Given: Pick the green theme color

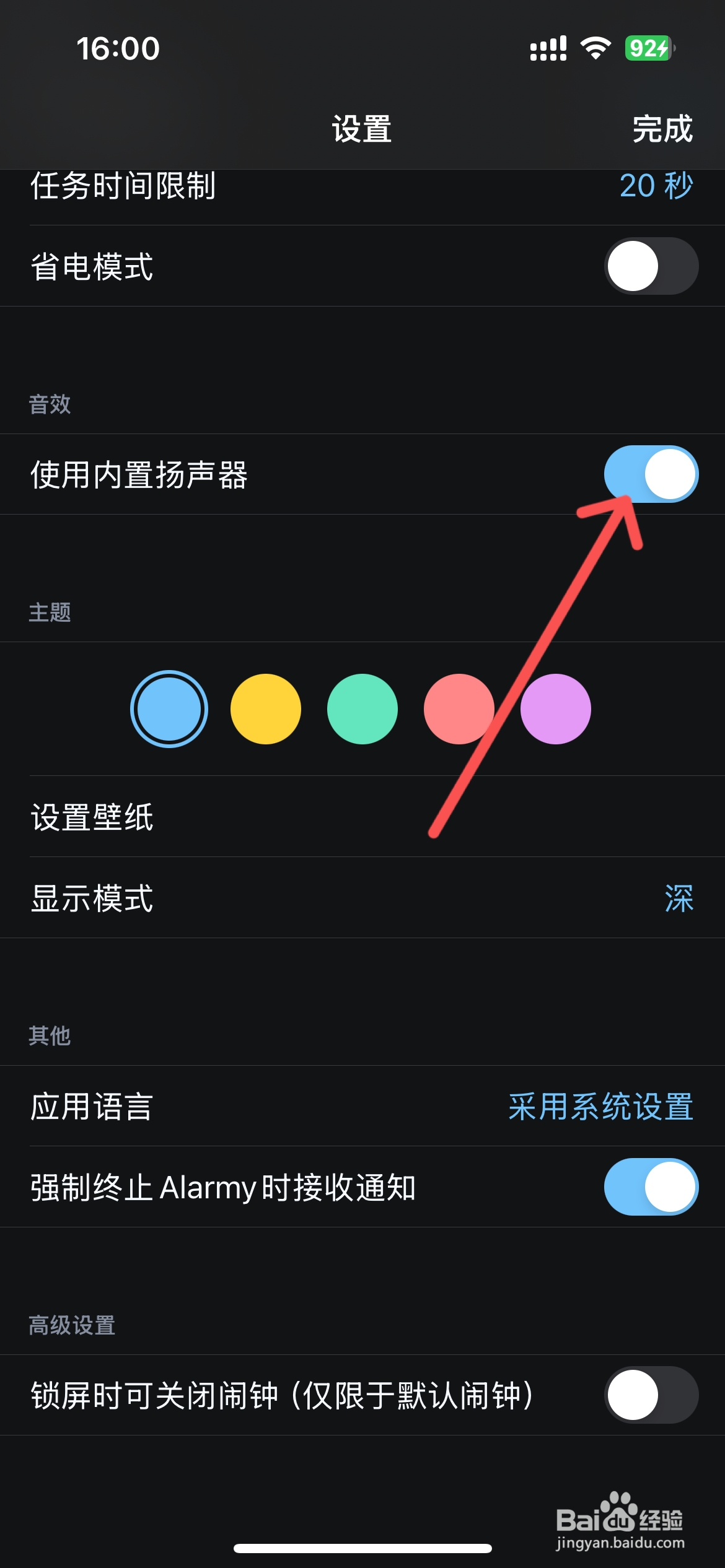Looking at the screenshot, I should pos(362,708).
